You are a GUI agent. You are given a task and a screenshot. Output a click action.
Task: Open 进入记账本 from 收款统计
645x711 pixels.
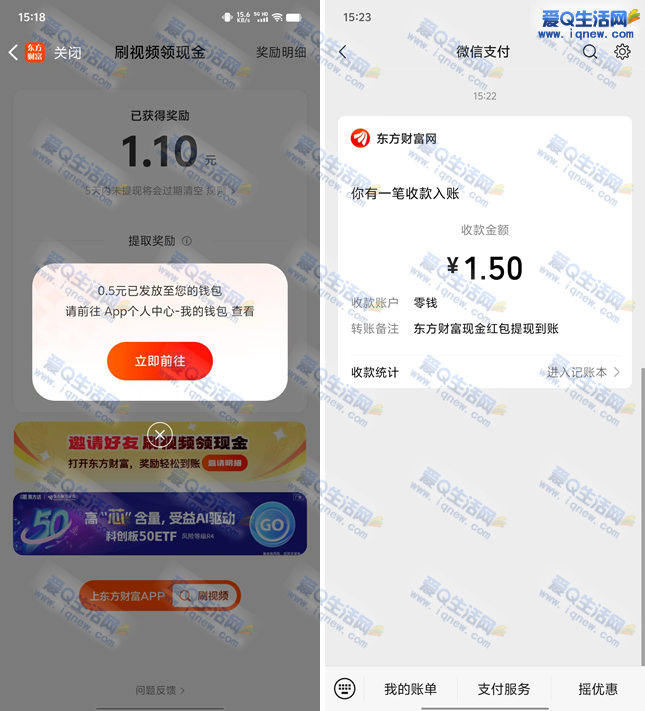point(583,372)
